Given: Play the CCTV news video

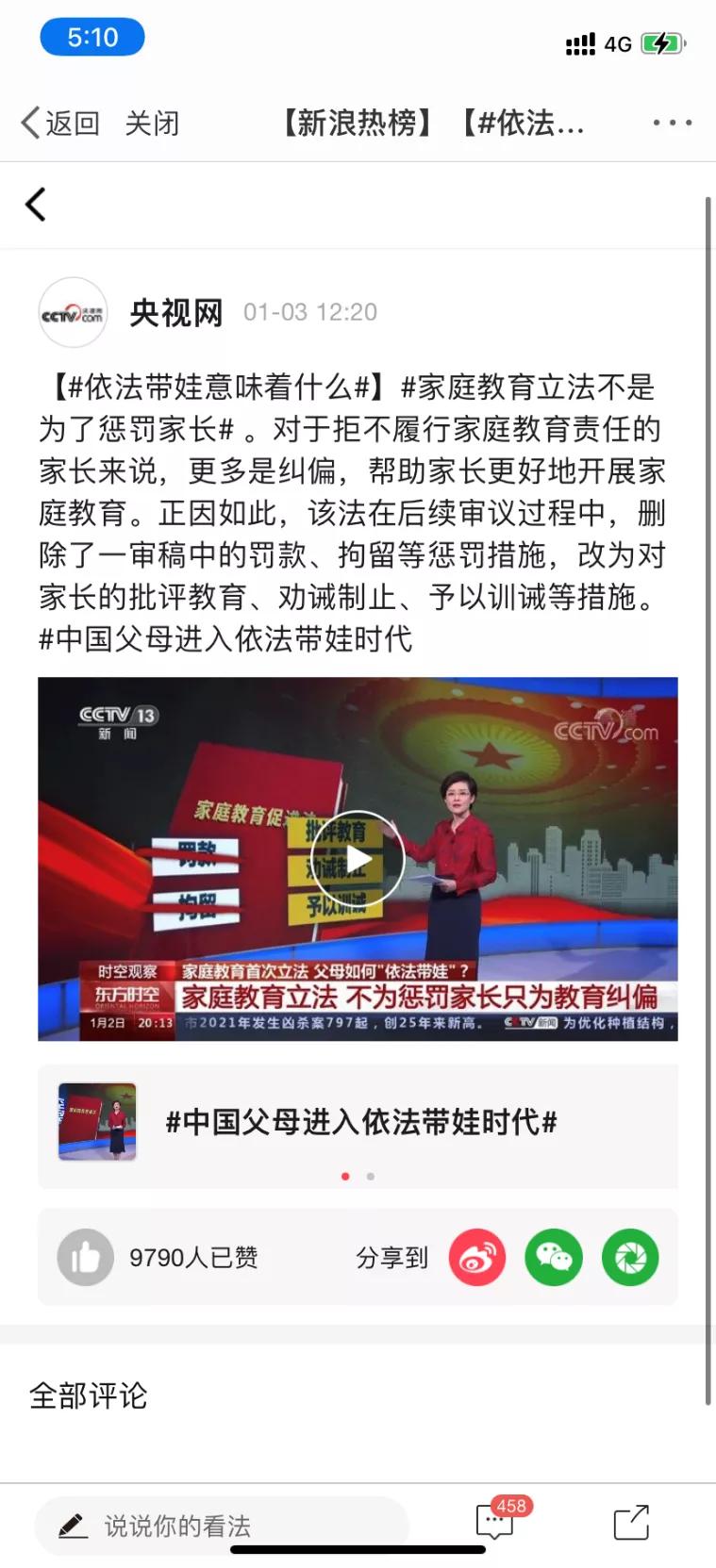Looking at the screenshot, I should (358, 859).
